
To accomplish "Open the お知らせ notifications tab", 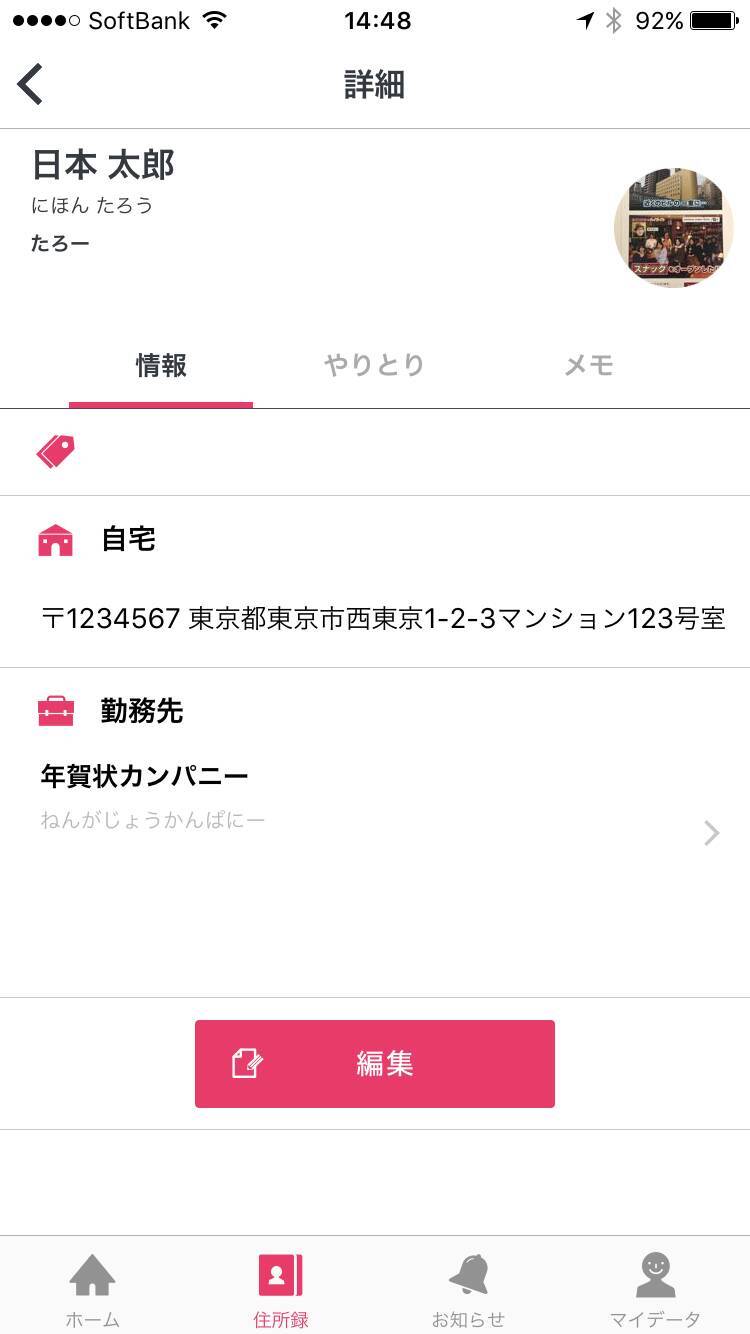I will coord(468,1290).
